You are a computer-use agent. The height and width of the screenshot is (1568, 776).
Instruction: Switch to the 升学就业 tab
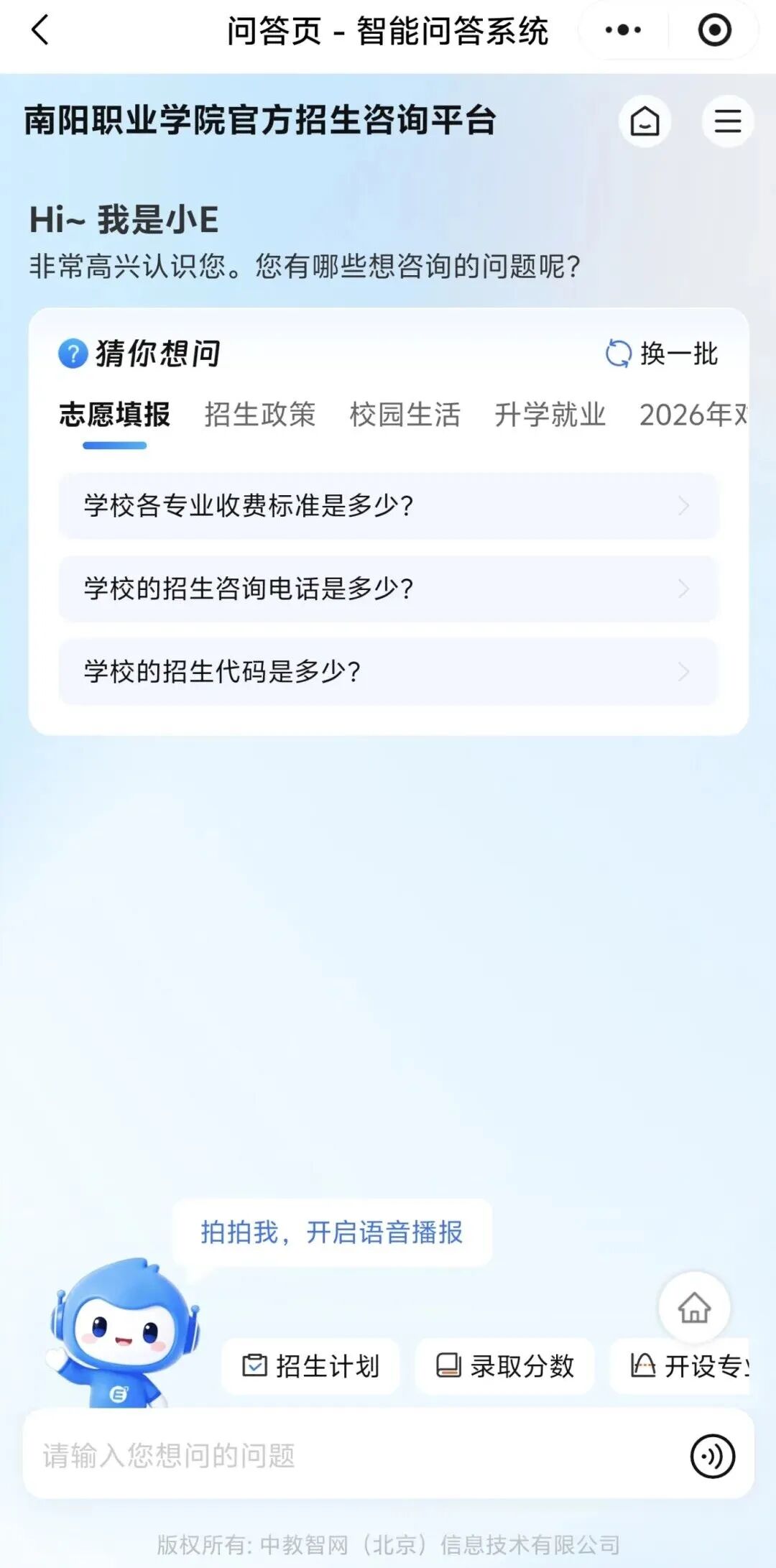[x=550, y=415]
